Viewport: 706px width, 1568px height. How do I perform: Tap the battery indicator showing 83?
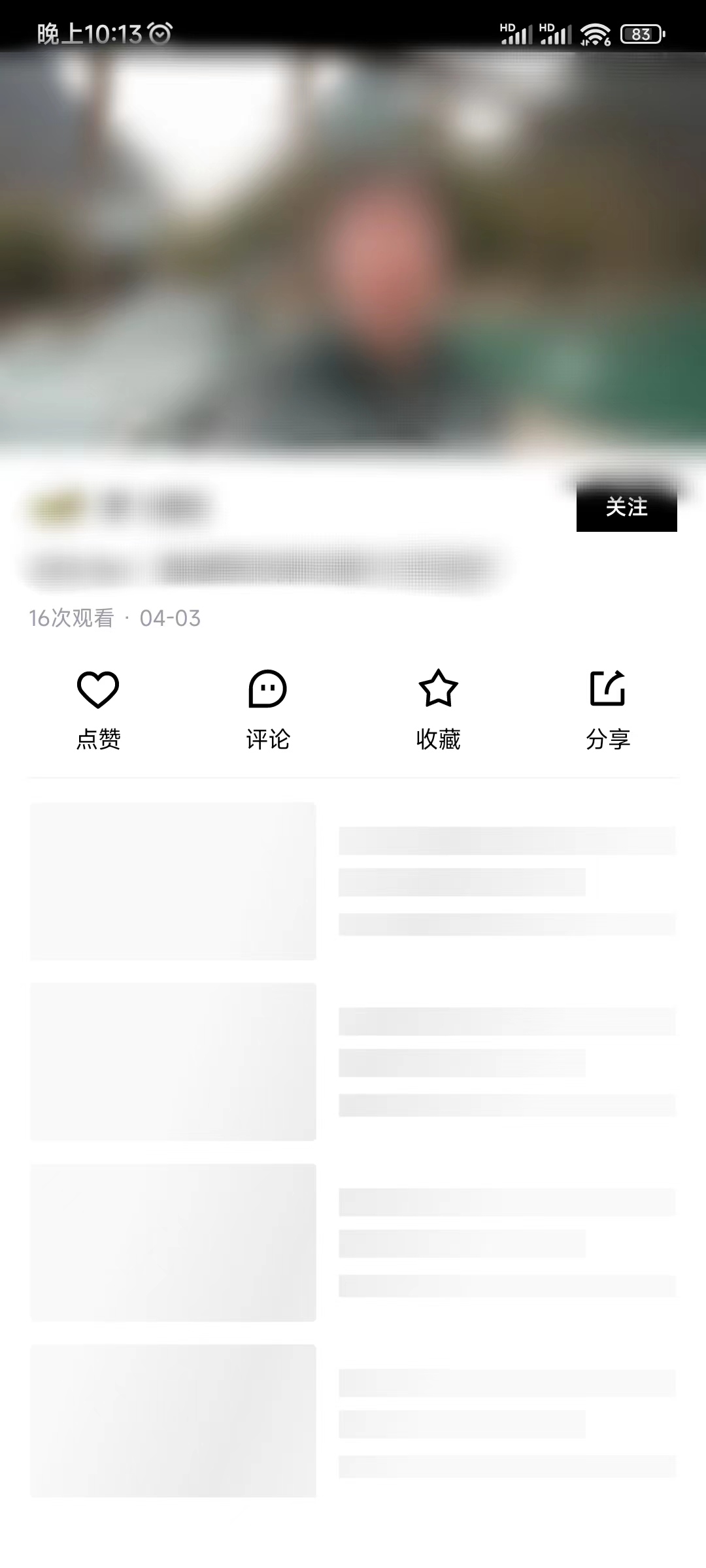(642, 33)
